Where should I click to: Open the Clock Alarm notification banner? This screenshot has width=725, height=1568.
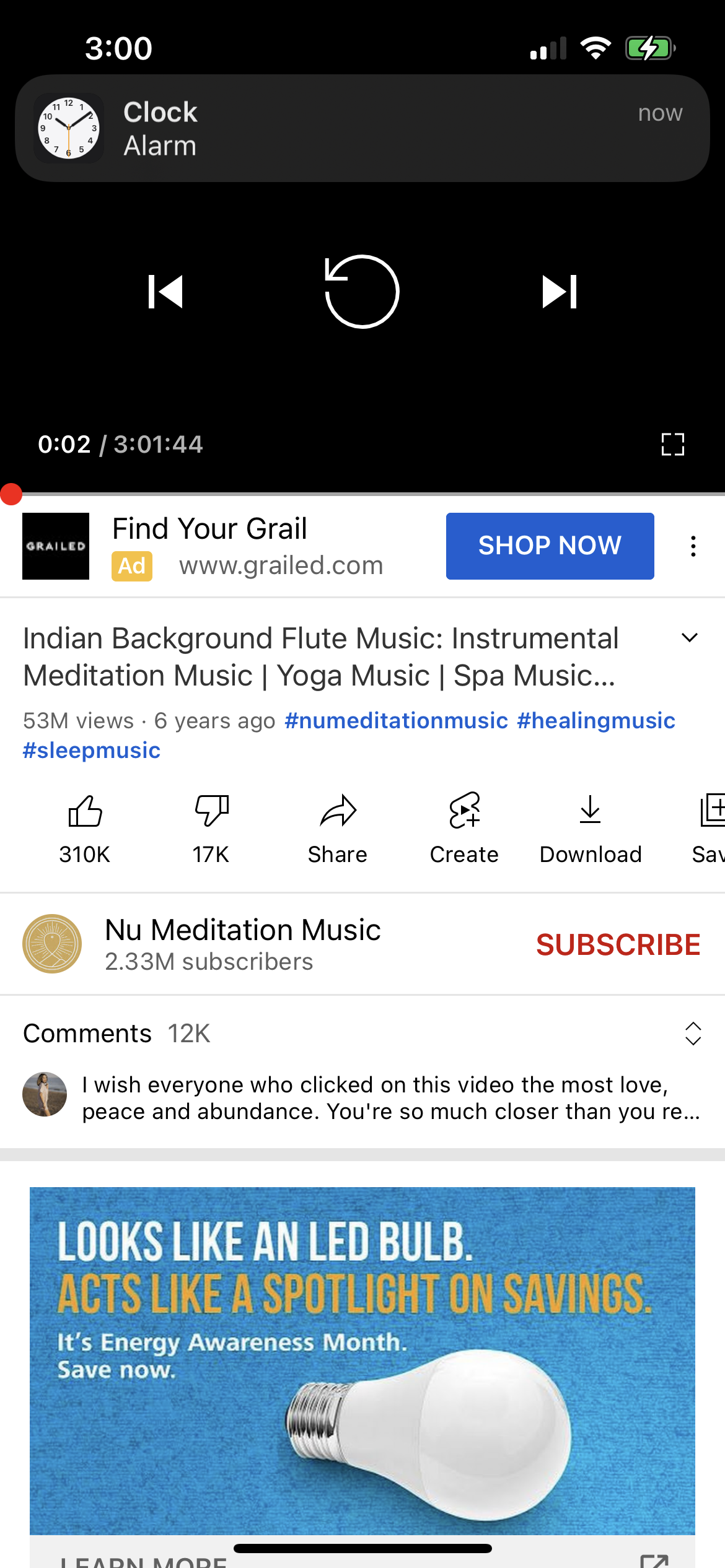coord(362,128)
